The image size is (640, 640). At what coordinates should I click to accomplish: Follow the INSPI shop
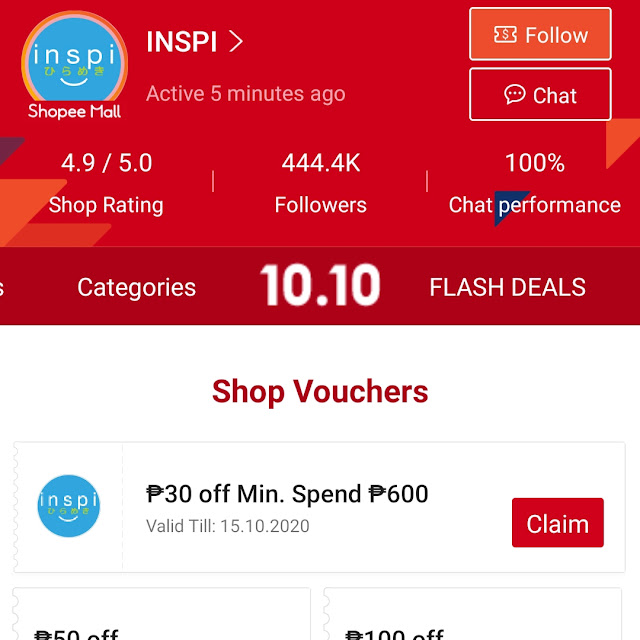(540, 34)
